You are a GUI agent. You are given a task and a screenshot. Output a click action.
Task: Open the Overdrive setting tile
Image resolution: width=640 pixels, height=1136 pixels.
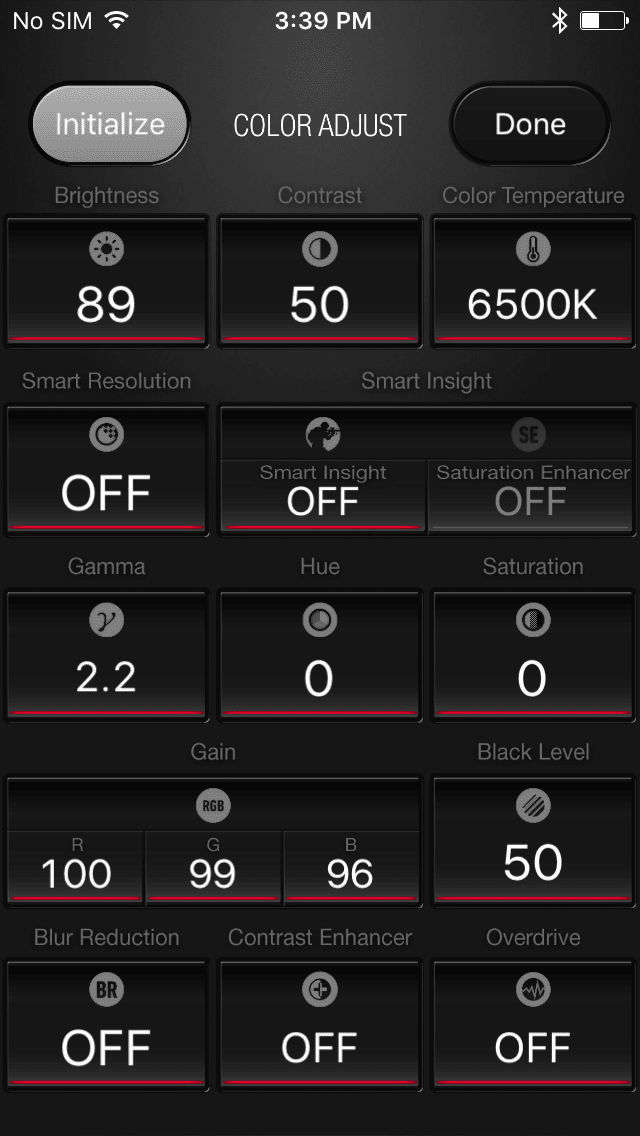533,1025
